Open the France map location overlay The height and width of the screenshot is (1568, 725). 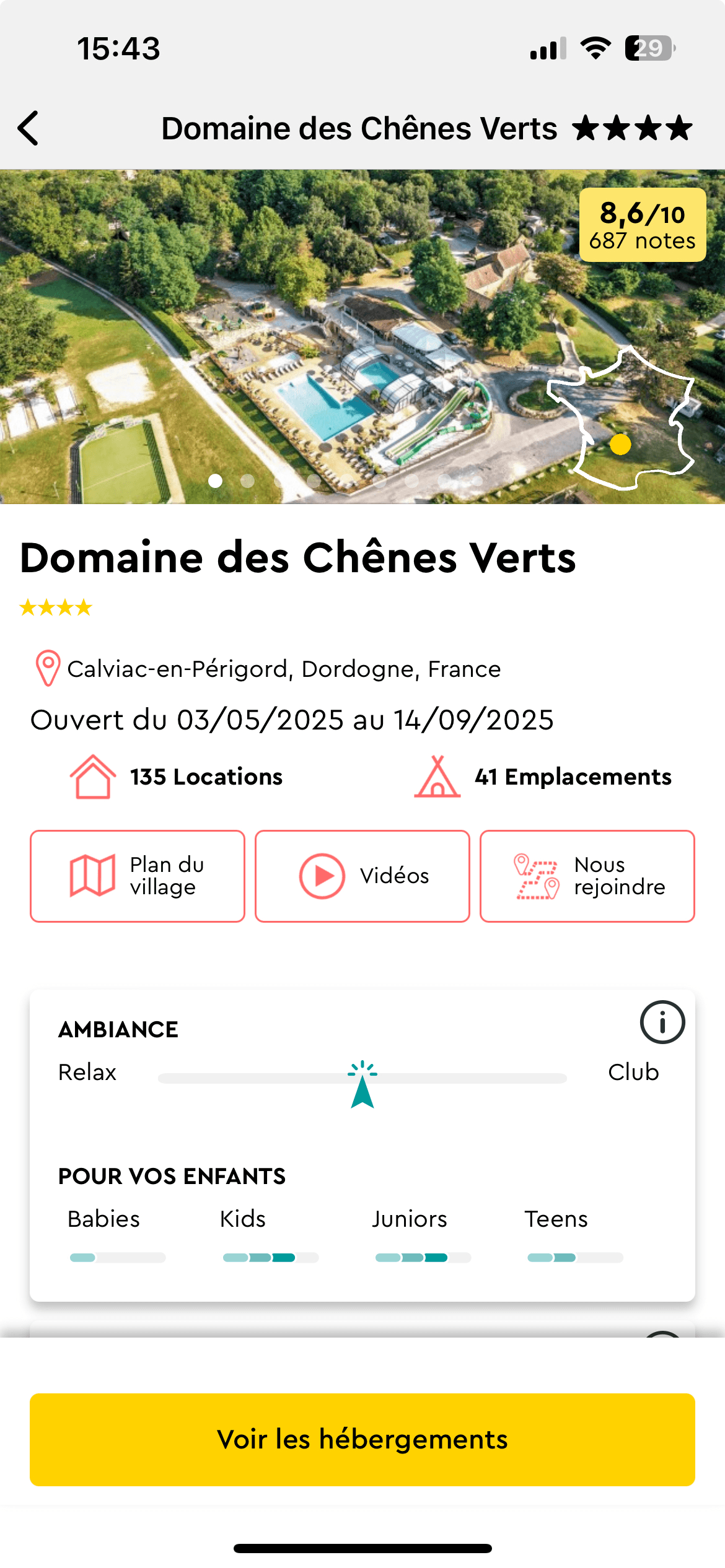pyautogui.click(x=623, y=421)
